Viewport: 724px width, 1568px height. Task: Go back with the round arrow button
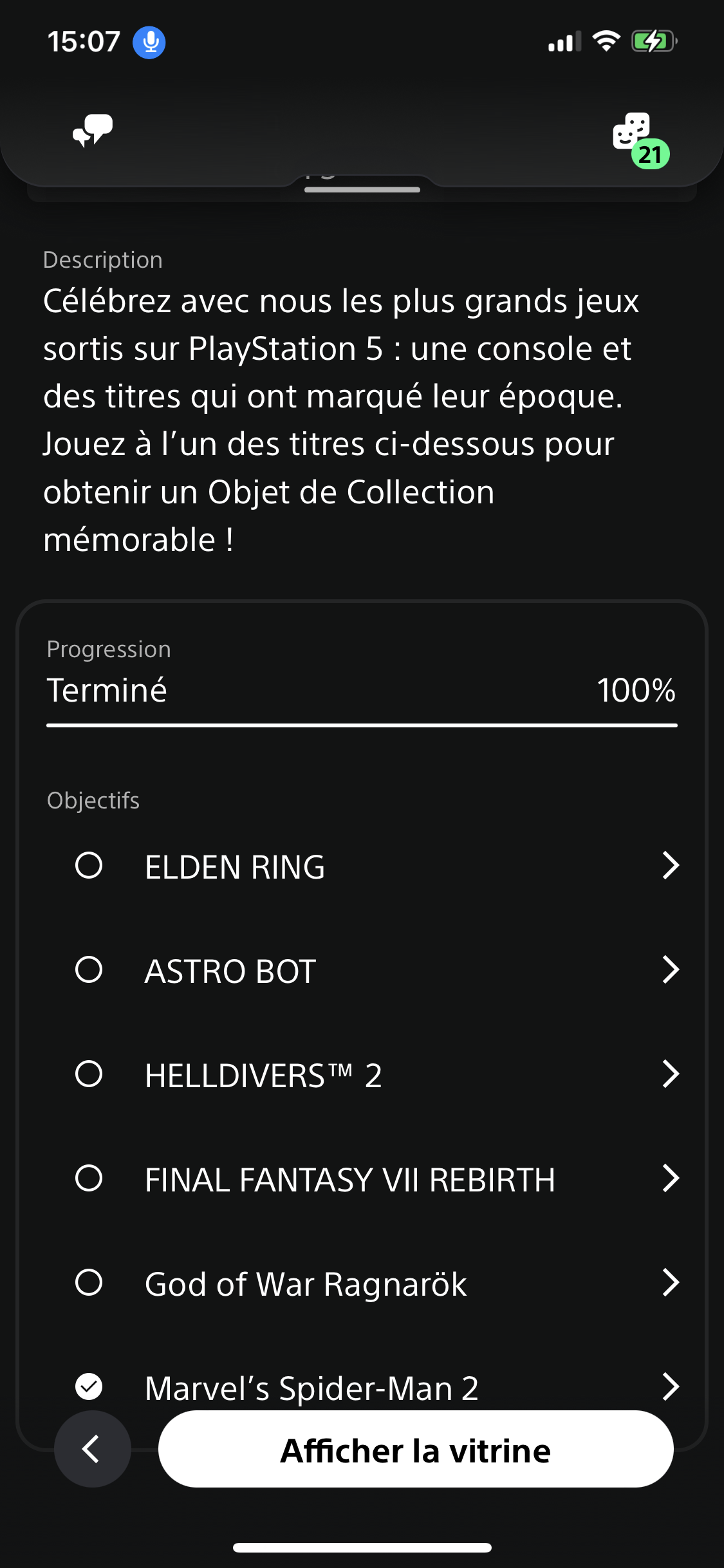(x=93, y=1450)
